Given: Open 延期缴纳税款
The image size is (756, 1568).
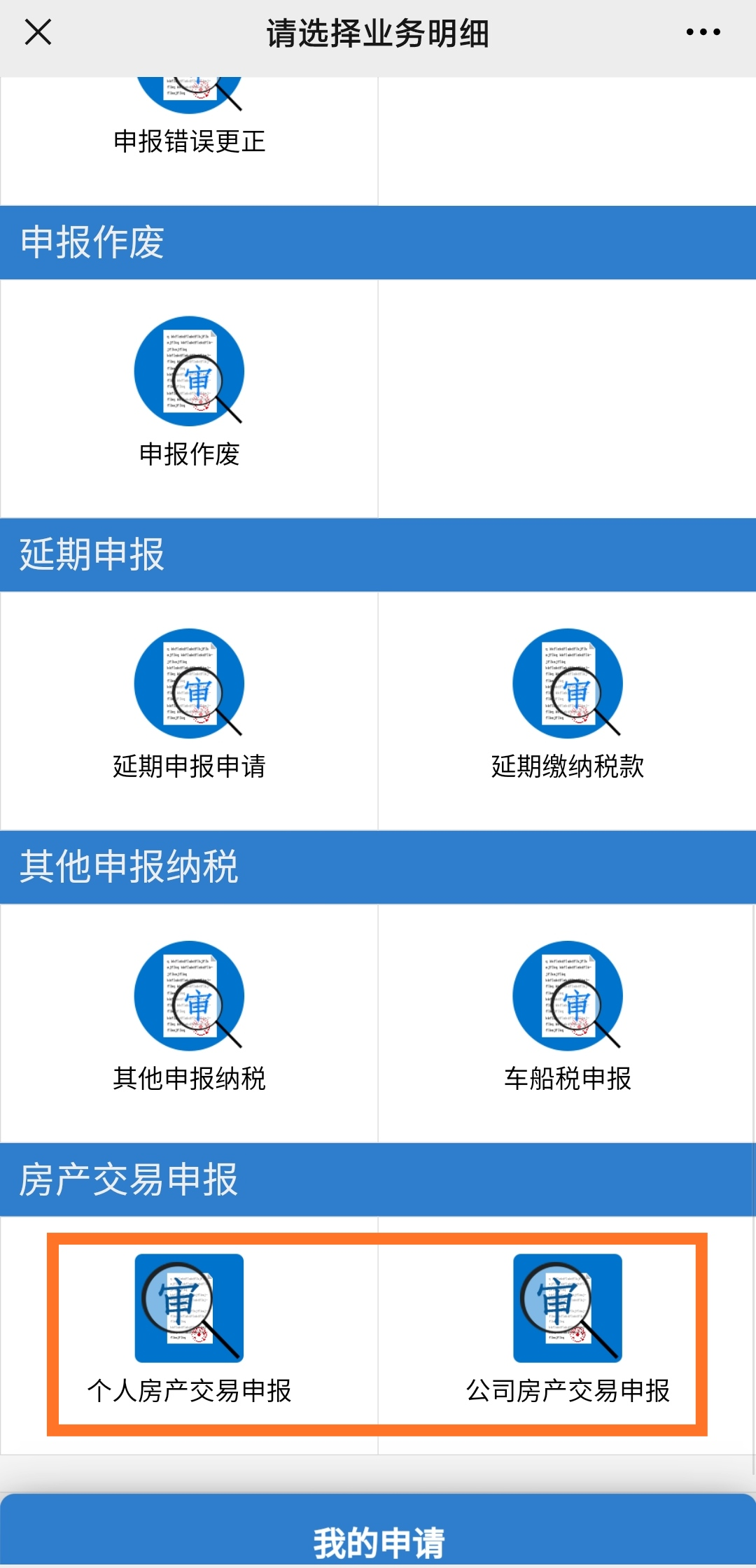Looking at the screenshot, I should 568,711.
